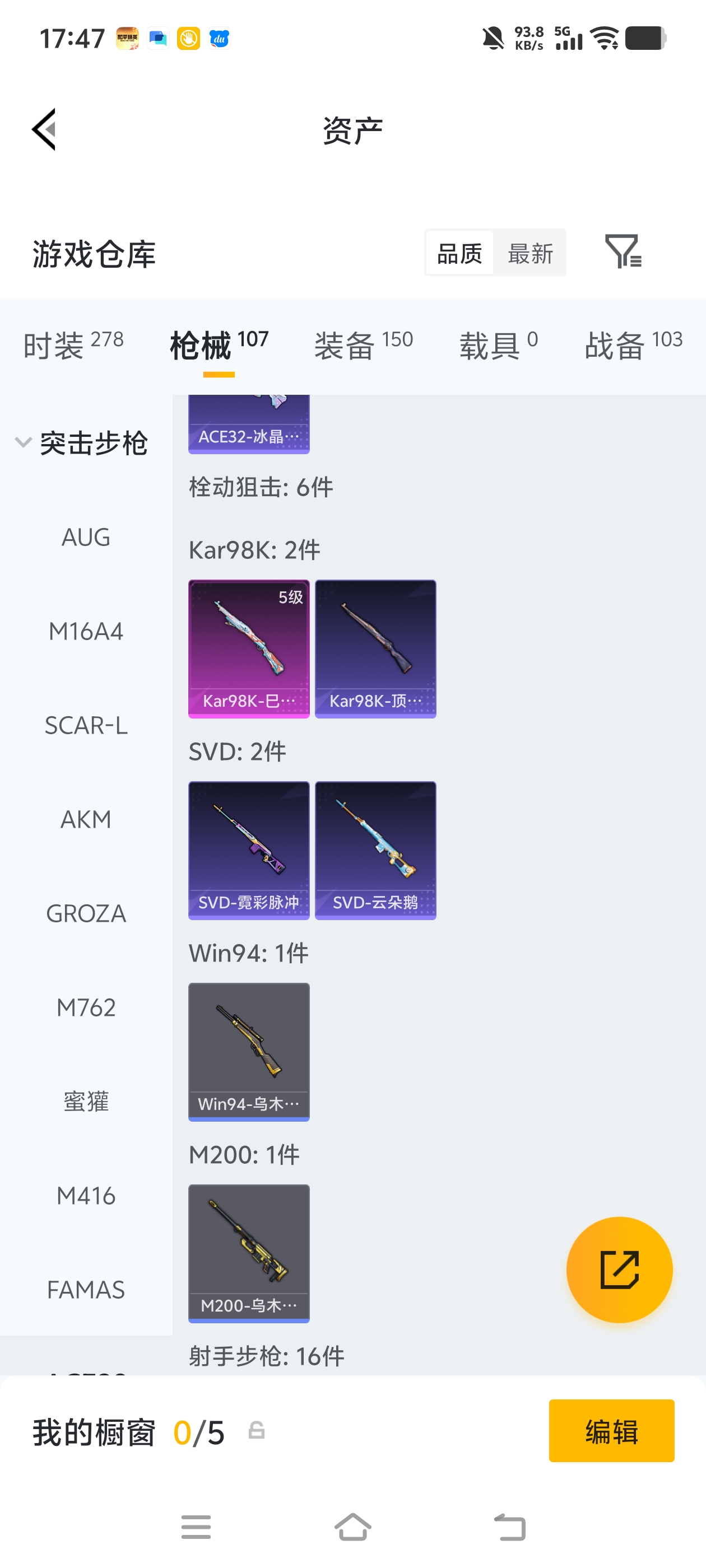706x1568 pixels.
Task: Collapse the 突击步枪 category chevron
Action: [23, 442]
